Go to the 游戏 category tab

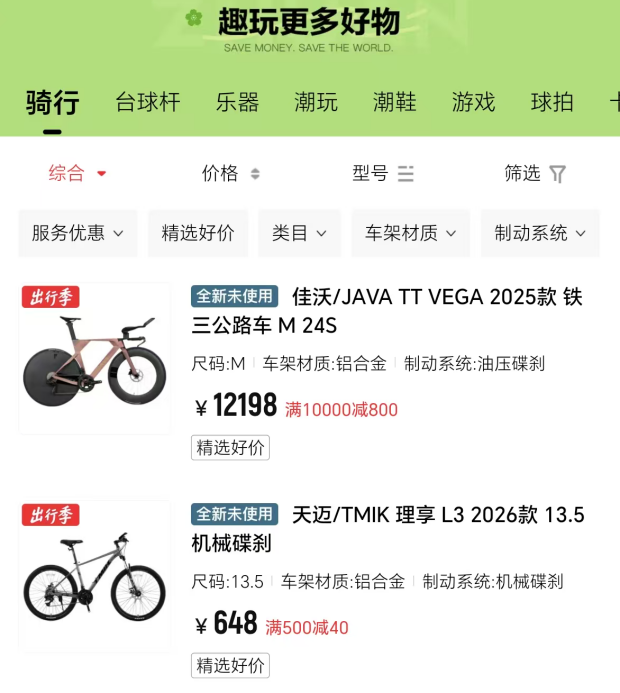pyautogui.click(x=473, y=102)
